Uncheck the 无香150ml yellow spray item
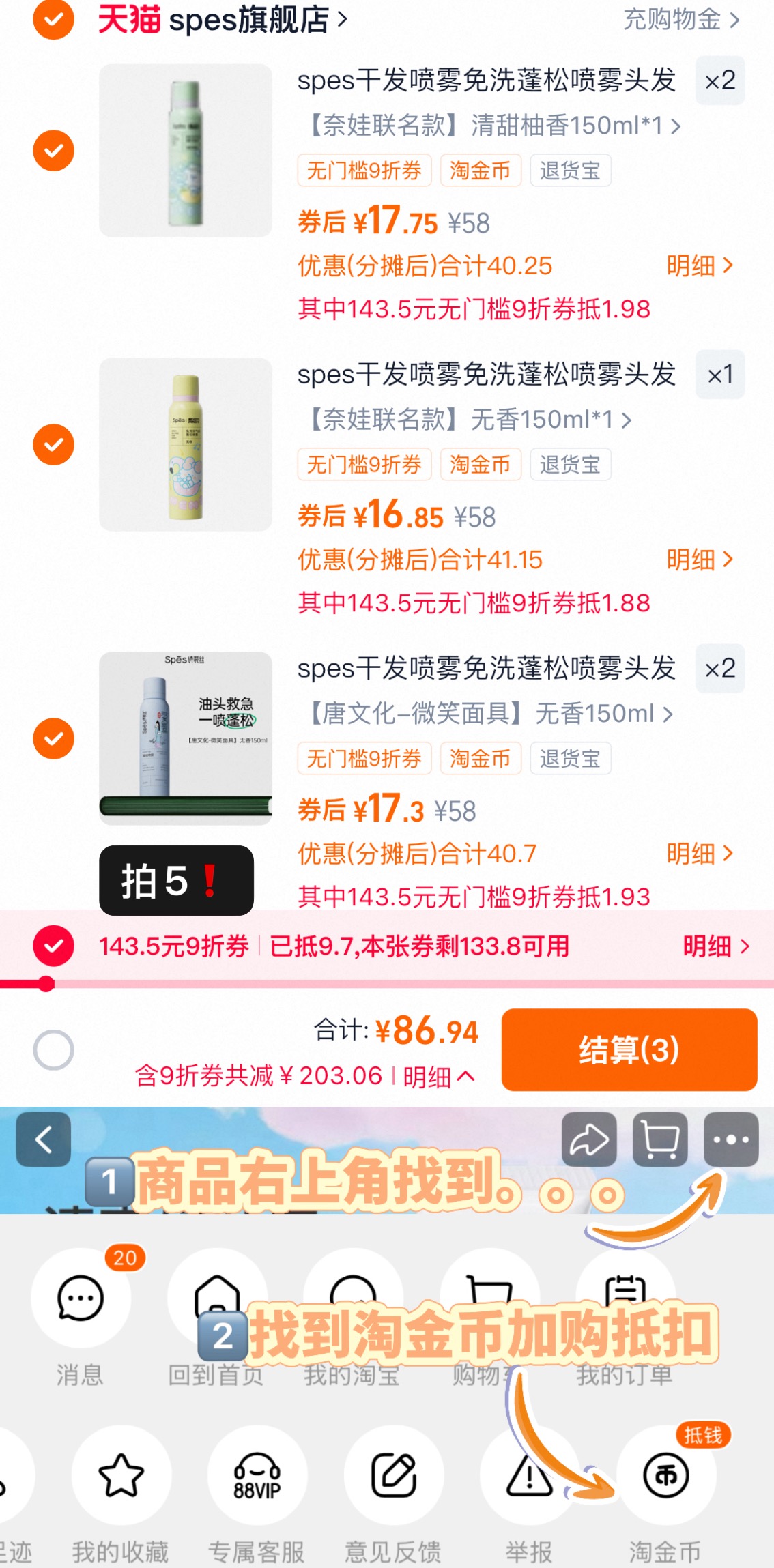Viewport: 774px width, 1568px height. coord(53,444)
